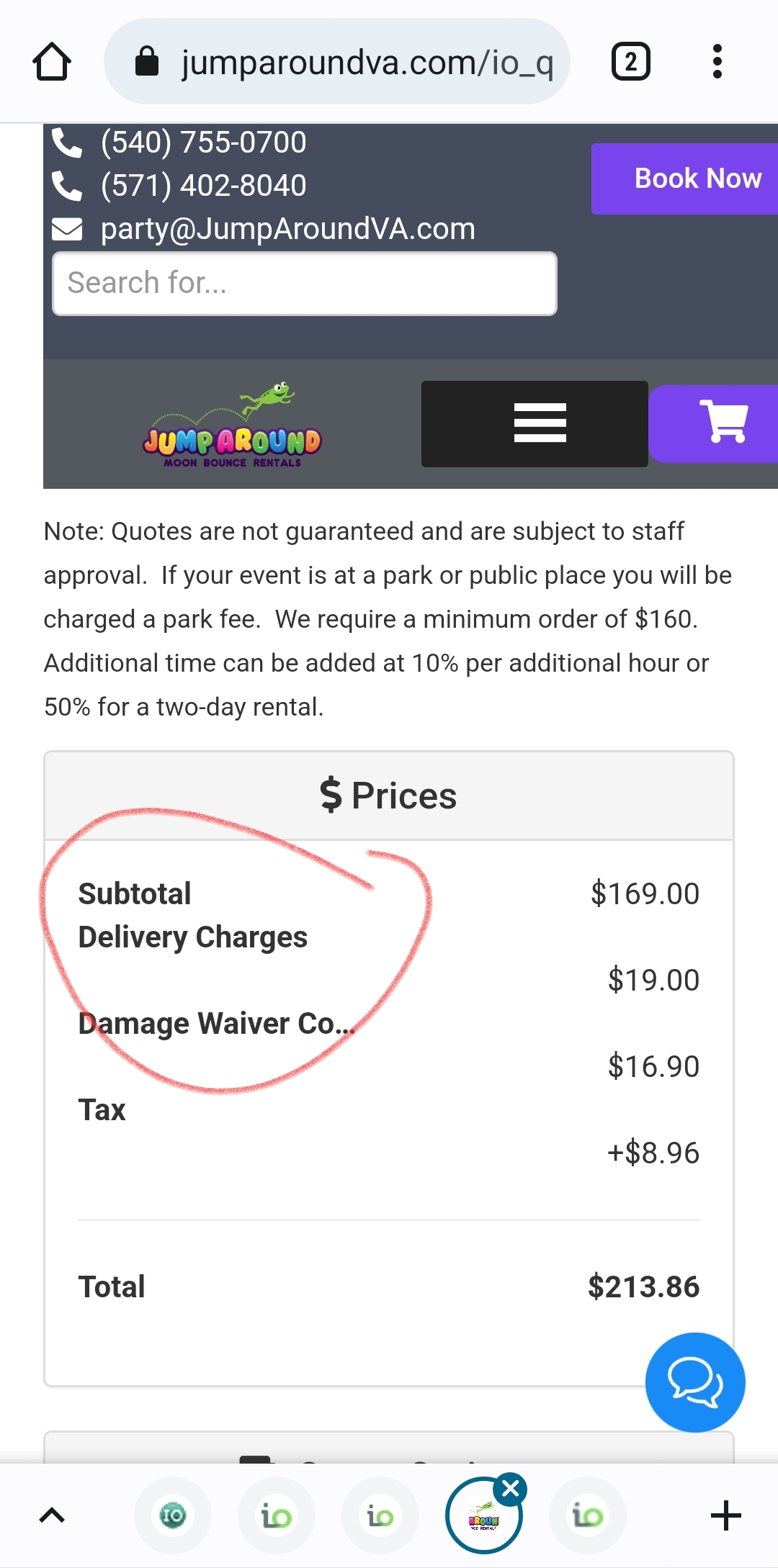The image size is (778, 1568).
Task: Add a new tab to the group
Action: point(725,1515)
